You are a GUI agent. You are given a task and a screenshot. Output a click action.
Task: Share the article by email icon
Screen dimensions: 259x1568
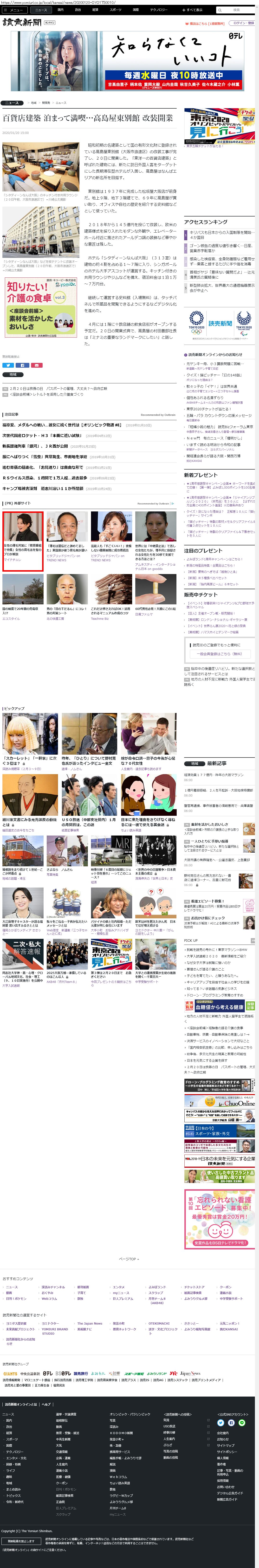(x=37, y=365)
